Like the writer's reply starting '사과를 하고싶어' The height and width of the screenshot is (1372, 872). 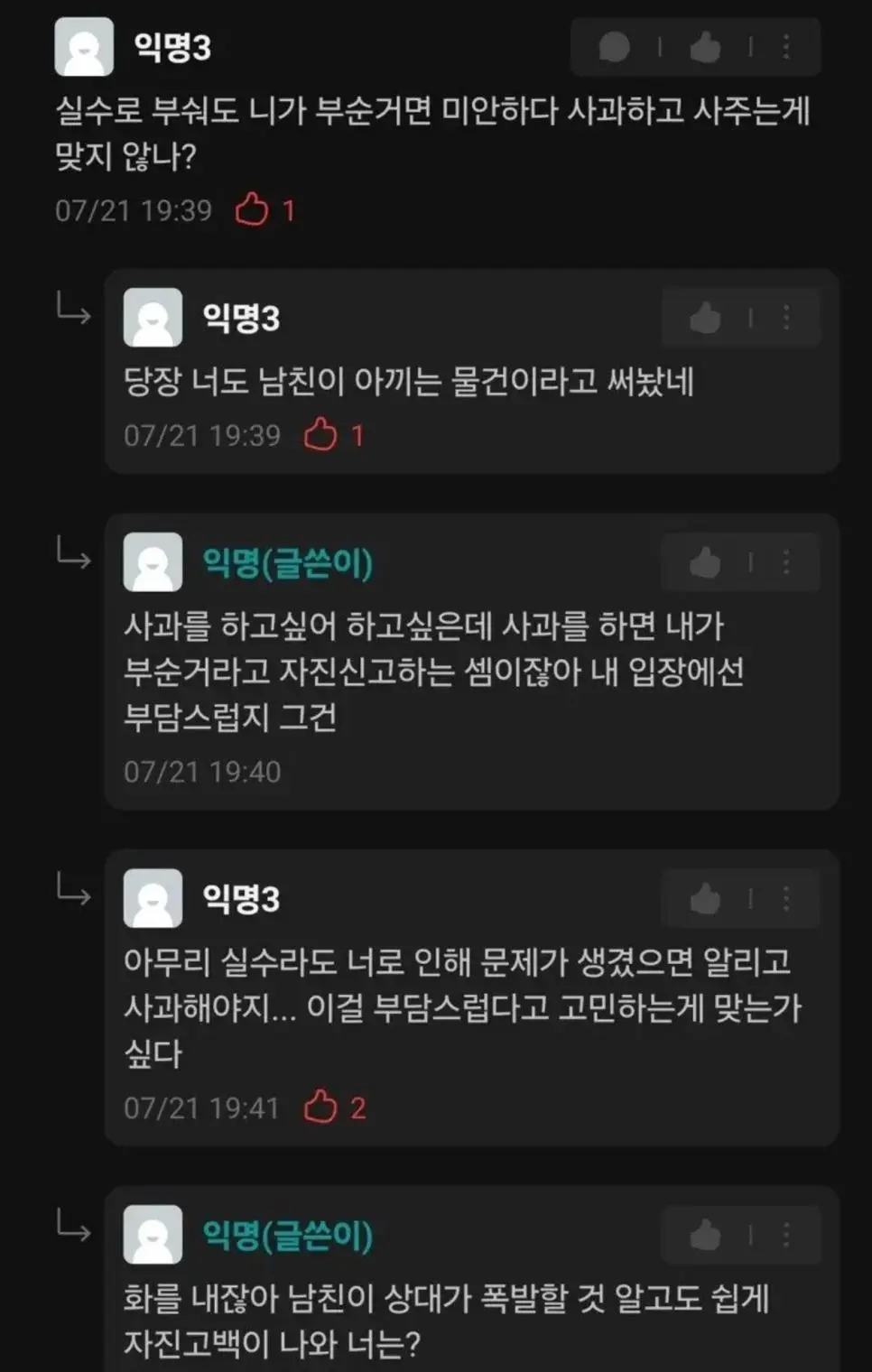[705, 563]
